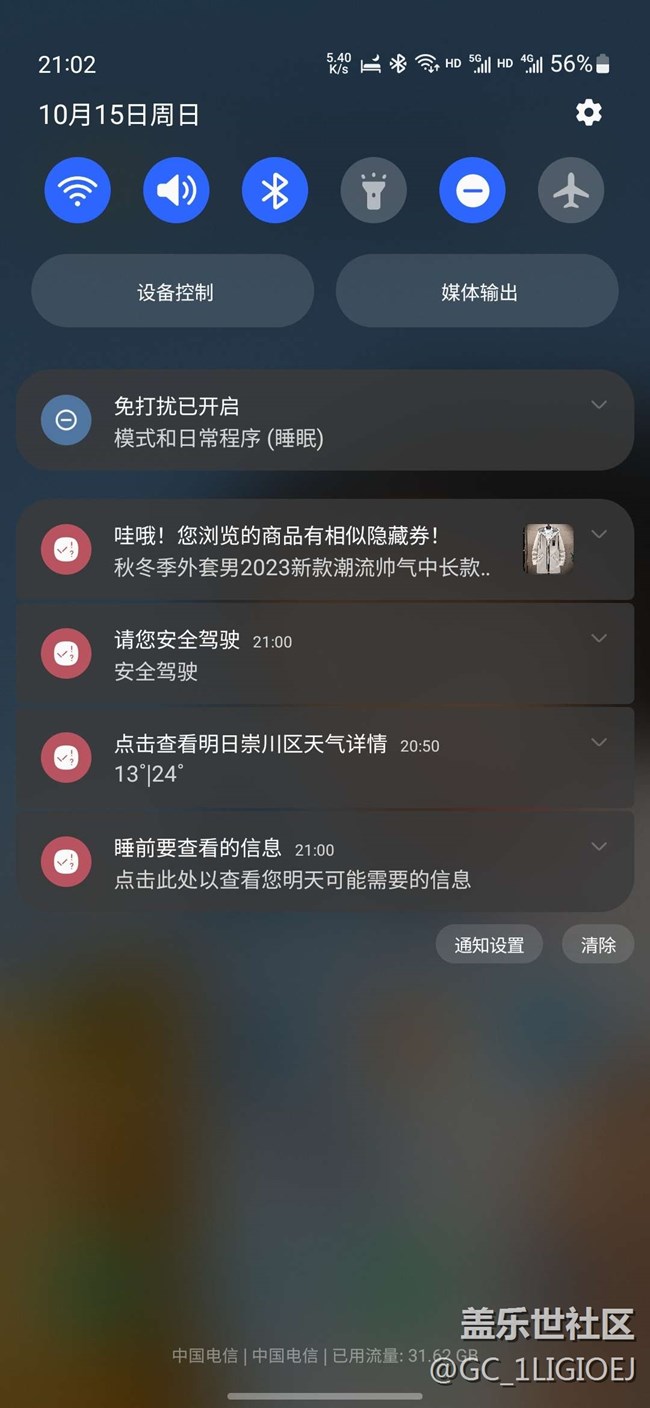650x1408 pixels.
Task: Open the 请您安全驾驶 notification
Action: [x=300, y=655]
